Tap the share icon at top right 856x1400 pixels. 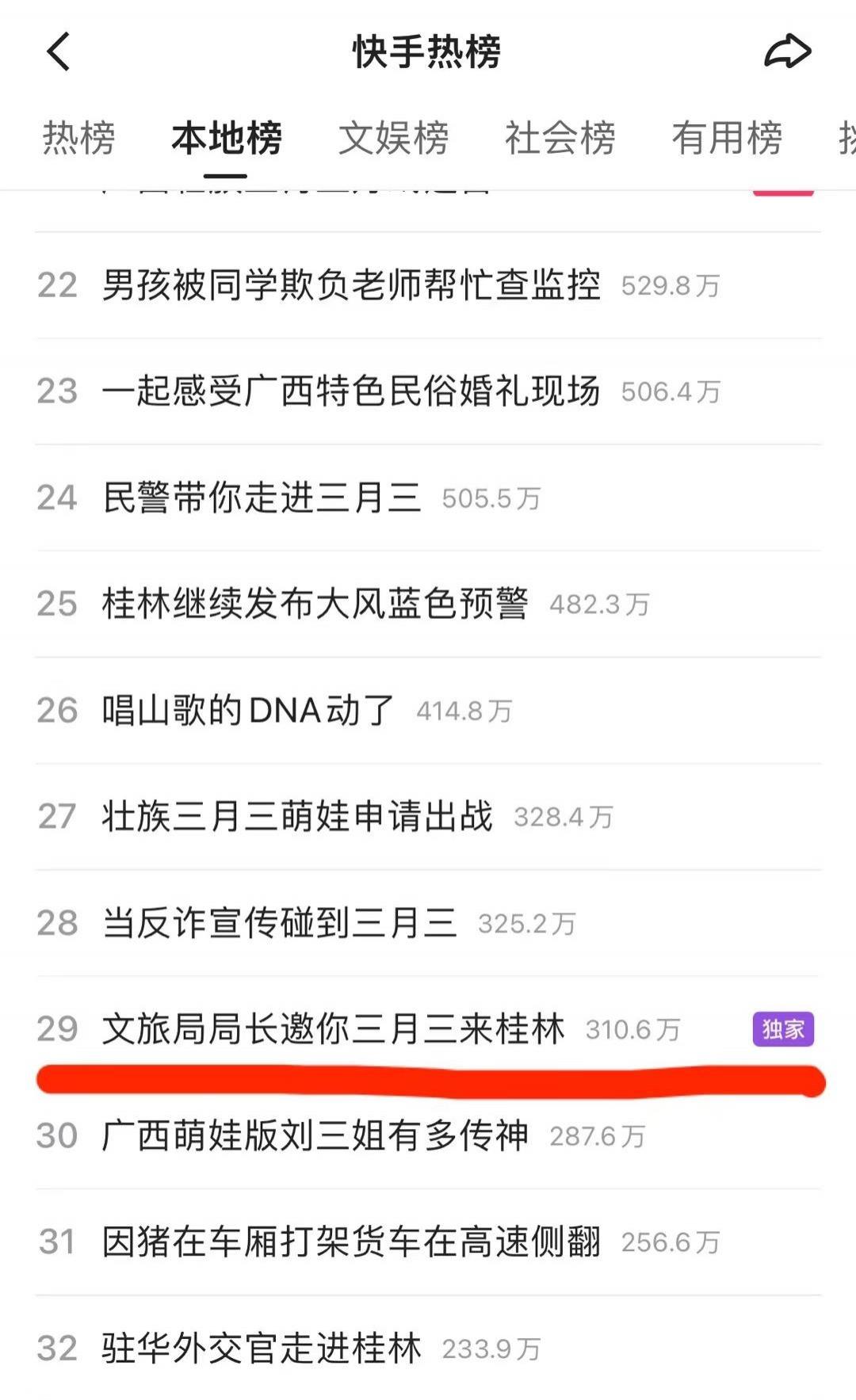click(785, 51)
